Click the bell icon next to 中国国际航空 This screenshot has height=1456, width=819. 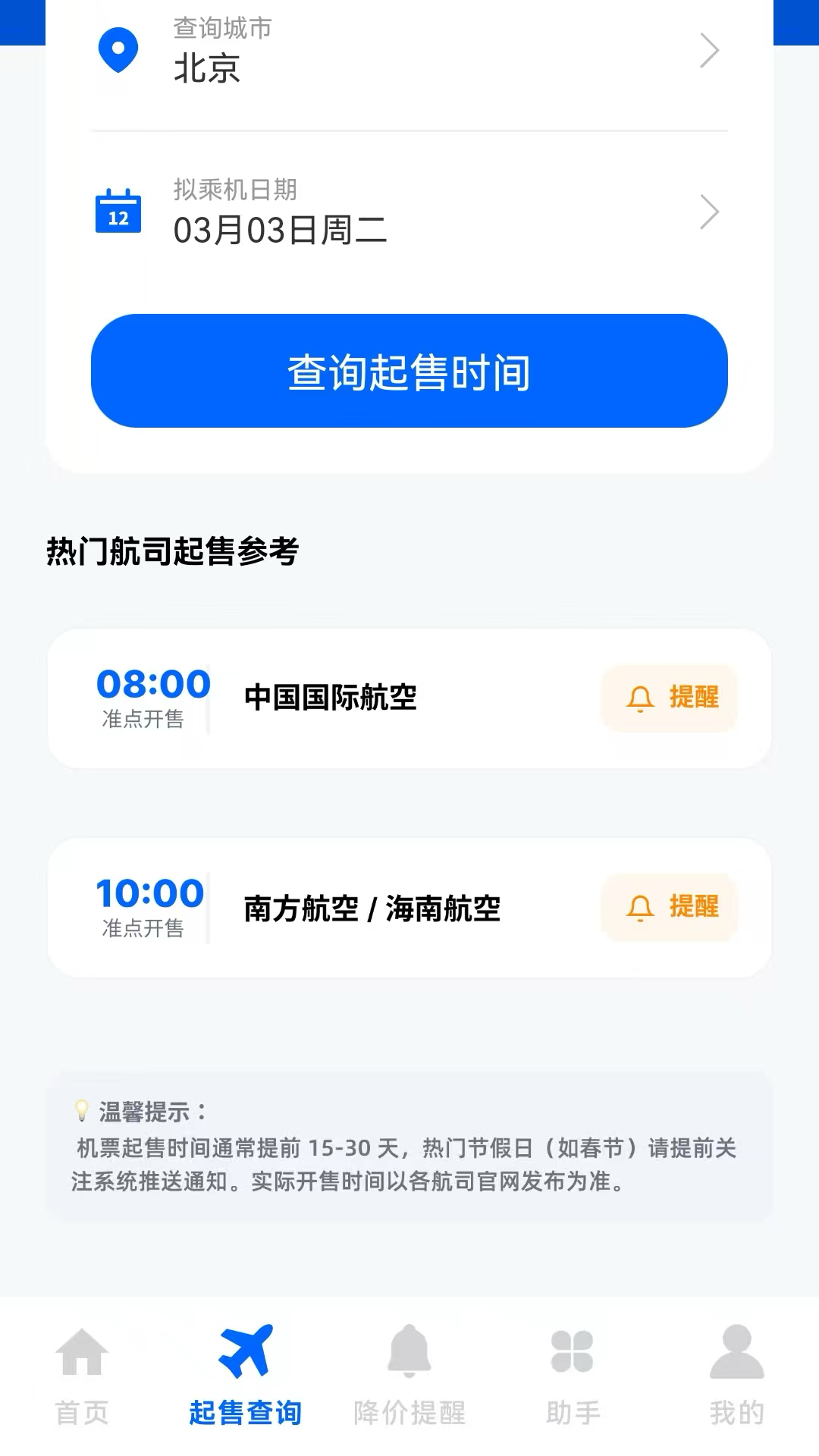pos(641,698)
